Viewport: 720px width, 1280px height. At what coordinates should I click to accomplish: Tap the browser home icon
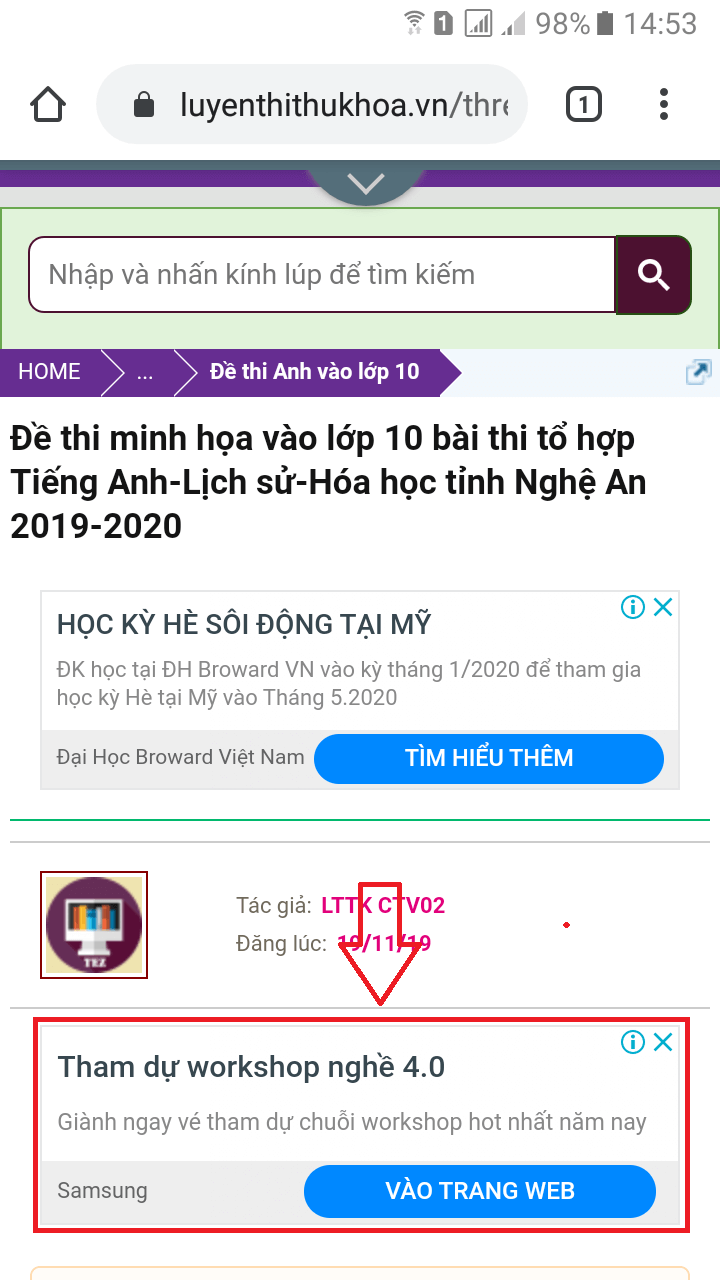(x=48, y=105)
